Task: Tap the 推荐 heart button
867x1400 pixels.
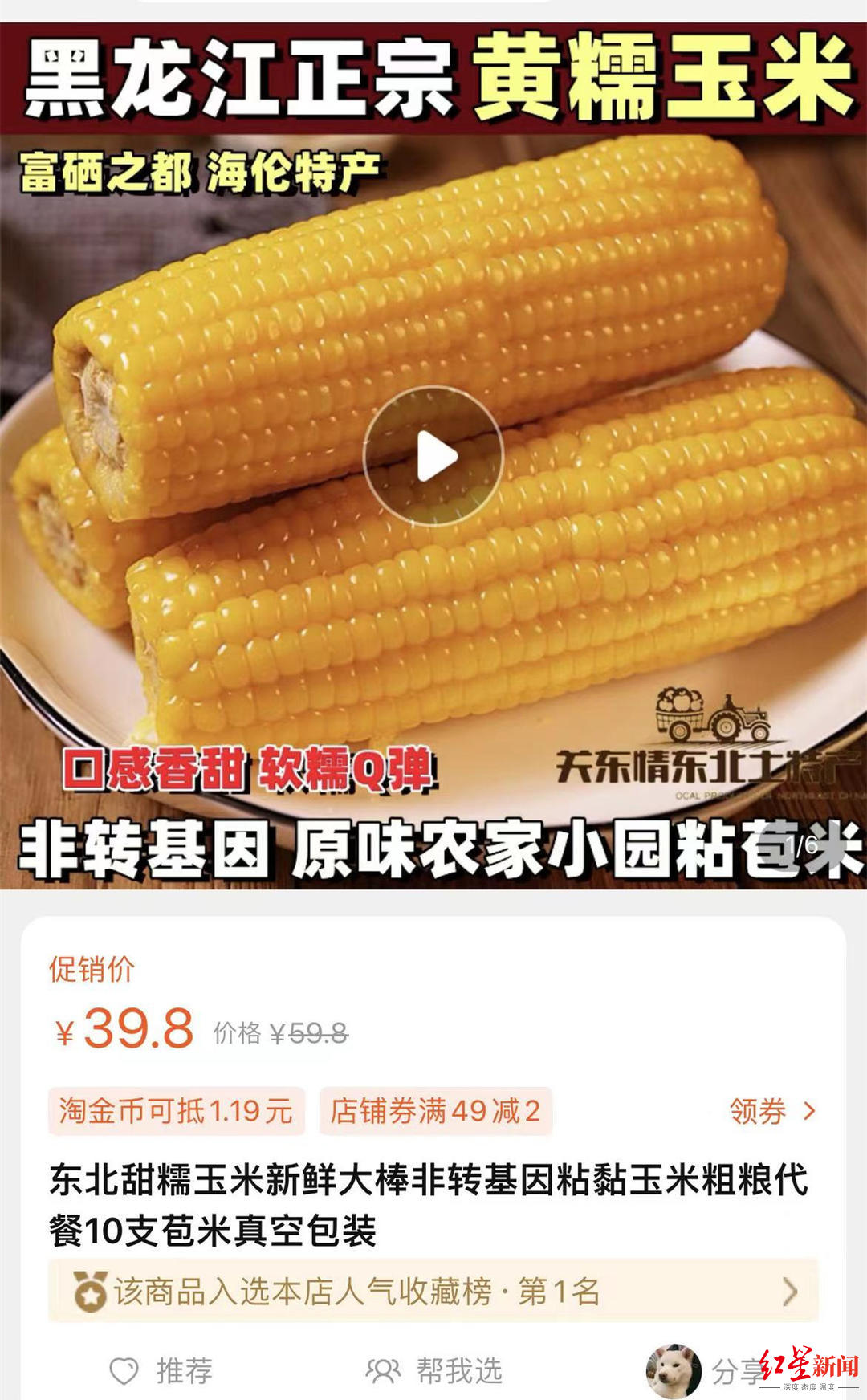Action: click(x=161, y=1370)
